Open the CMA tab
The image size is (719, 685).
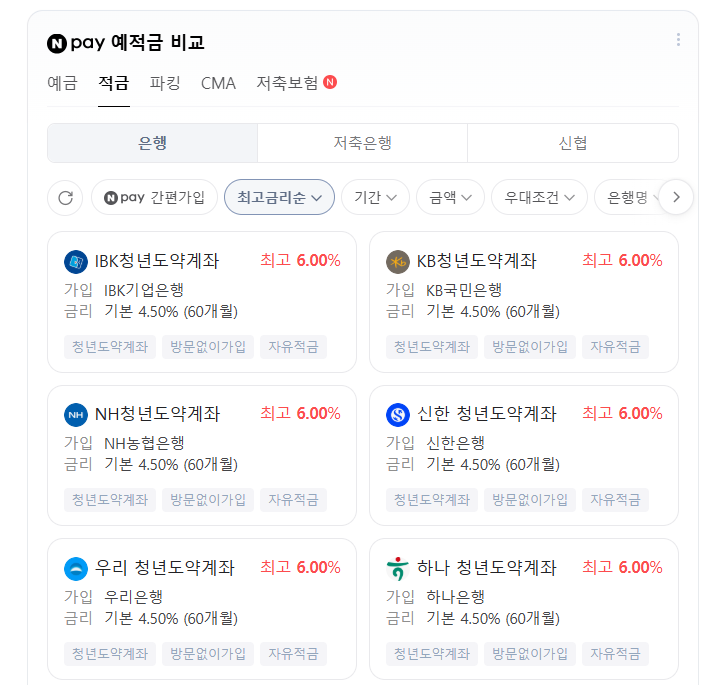point(218,83)
